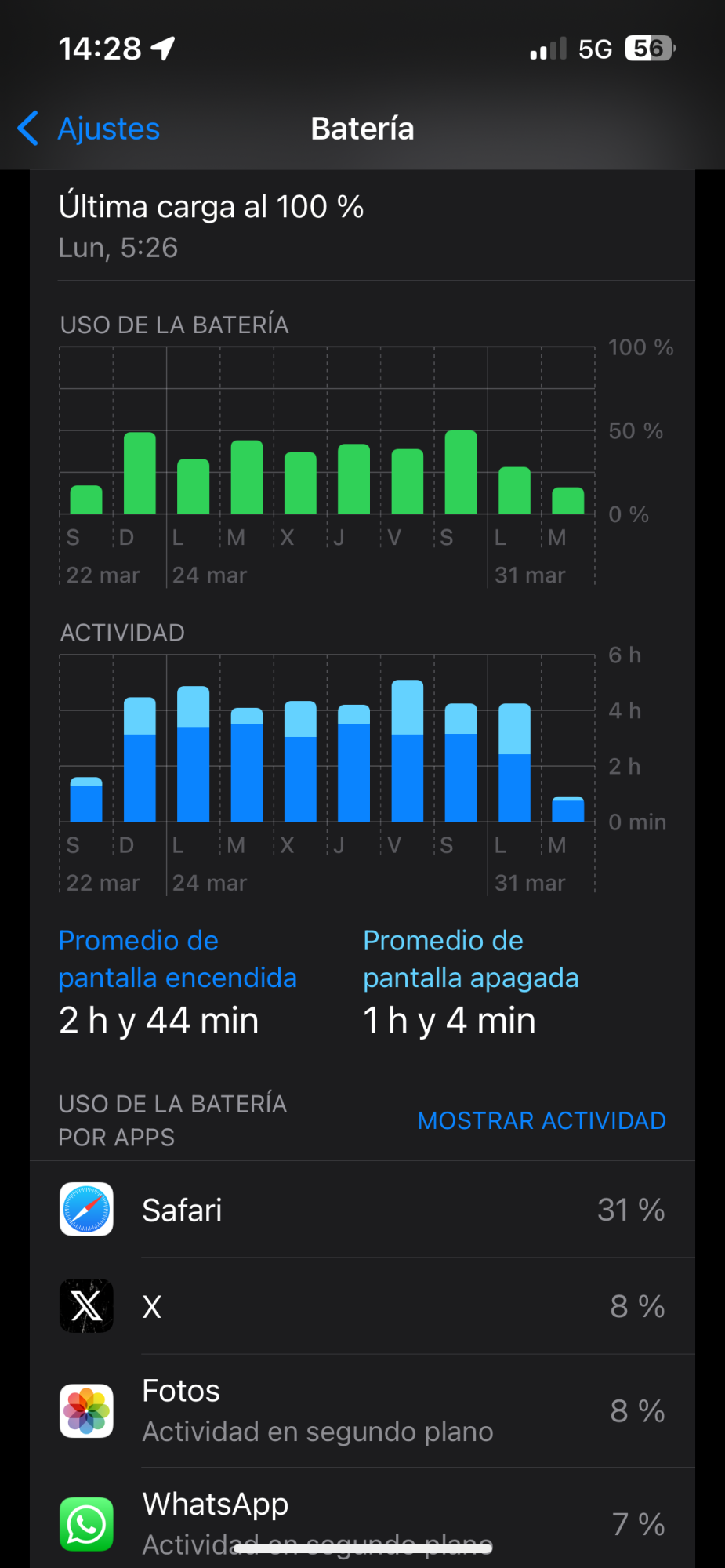Select the 24 mar bar in Actividad chart
This screenshot has width=725, height=1568.
click(x=194, y=754)
